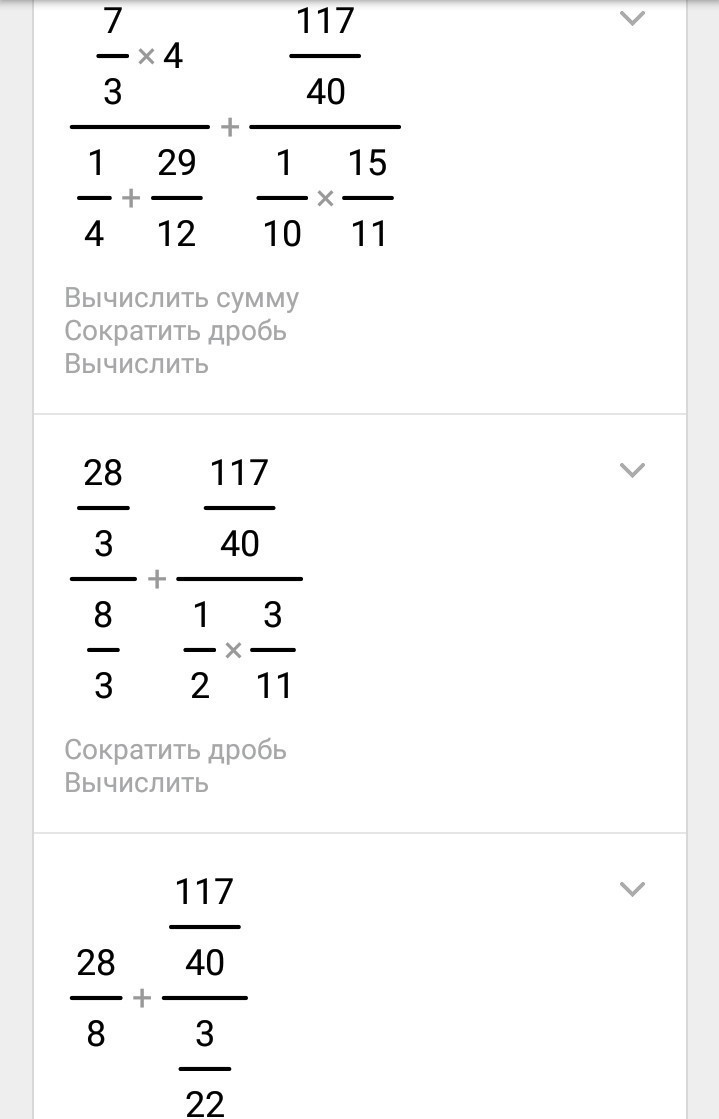Expand the step starting with 28/3 over 8/3
719x1119 pixels.
point(632,470)
